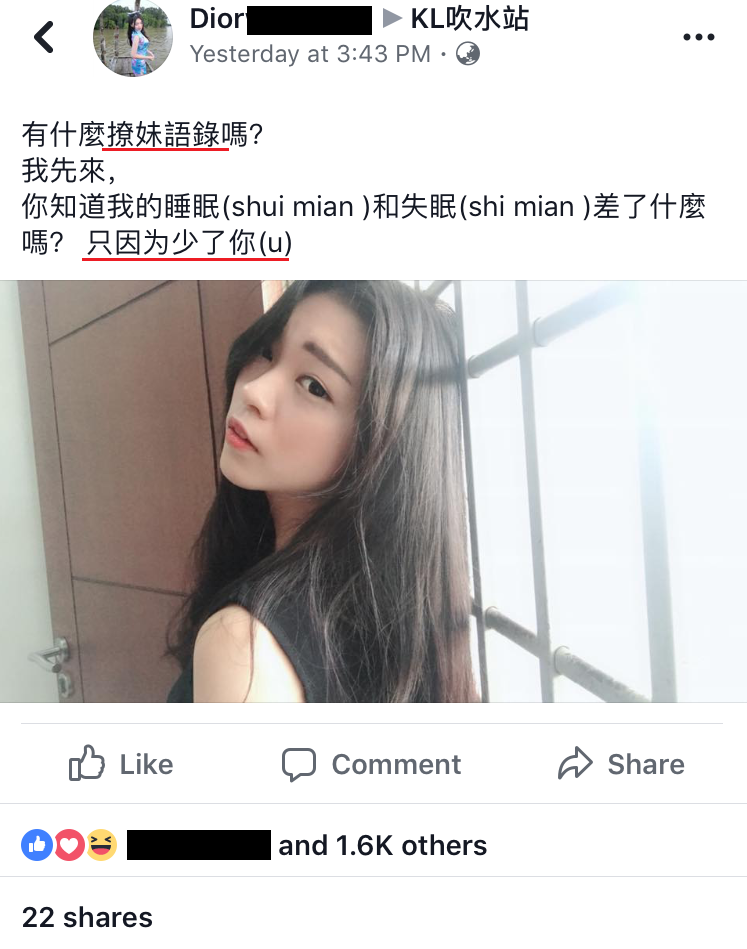Open the three-dot post options menu
747x949 pixels.
coord(698,37)
